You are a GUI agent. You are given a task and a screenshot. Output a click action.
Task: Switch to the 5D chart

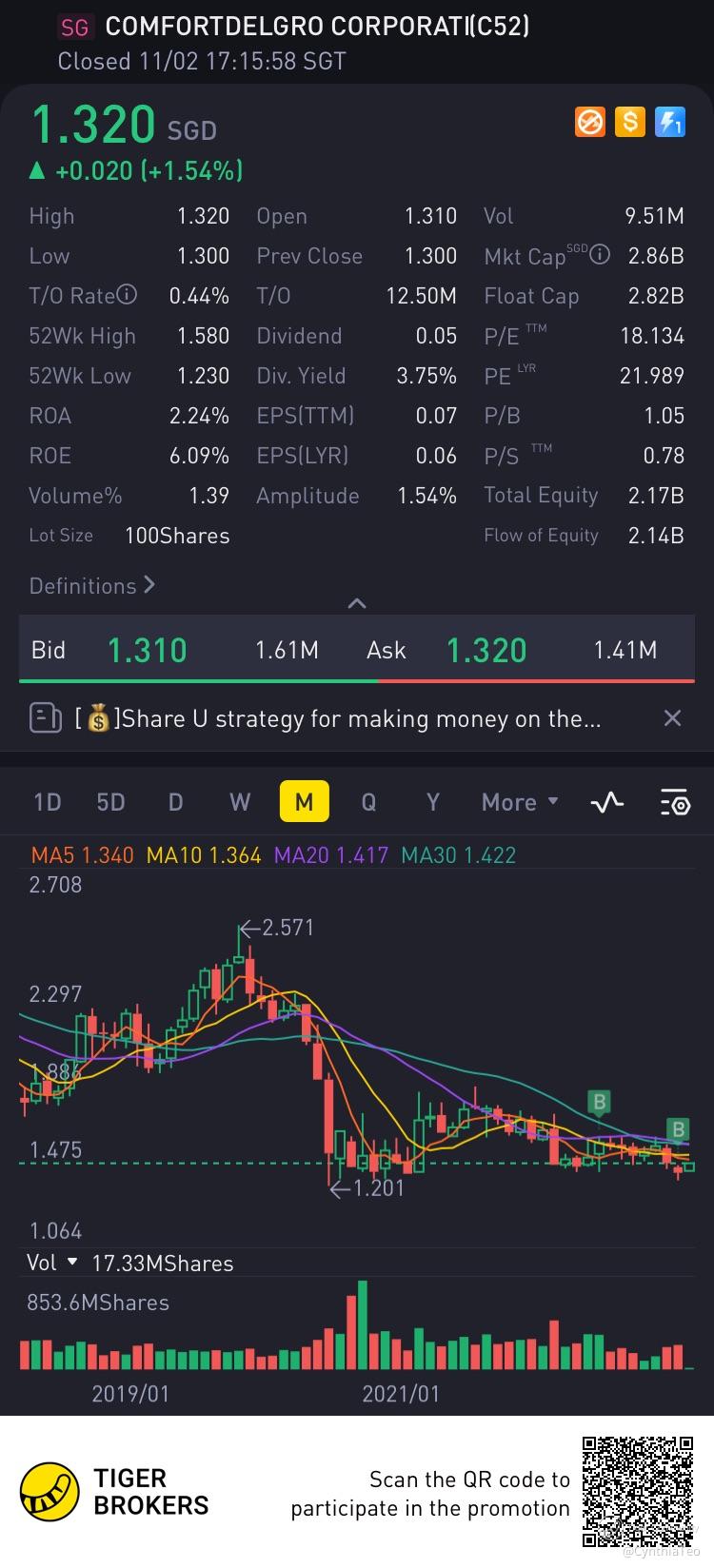[110, 802]
